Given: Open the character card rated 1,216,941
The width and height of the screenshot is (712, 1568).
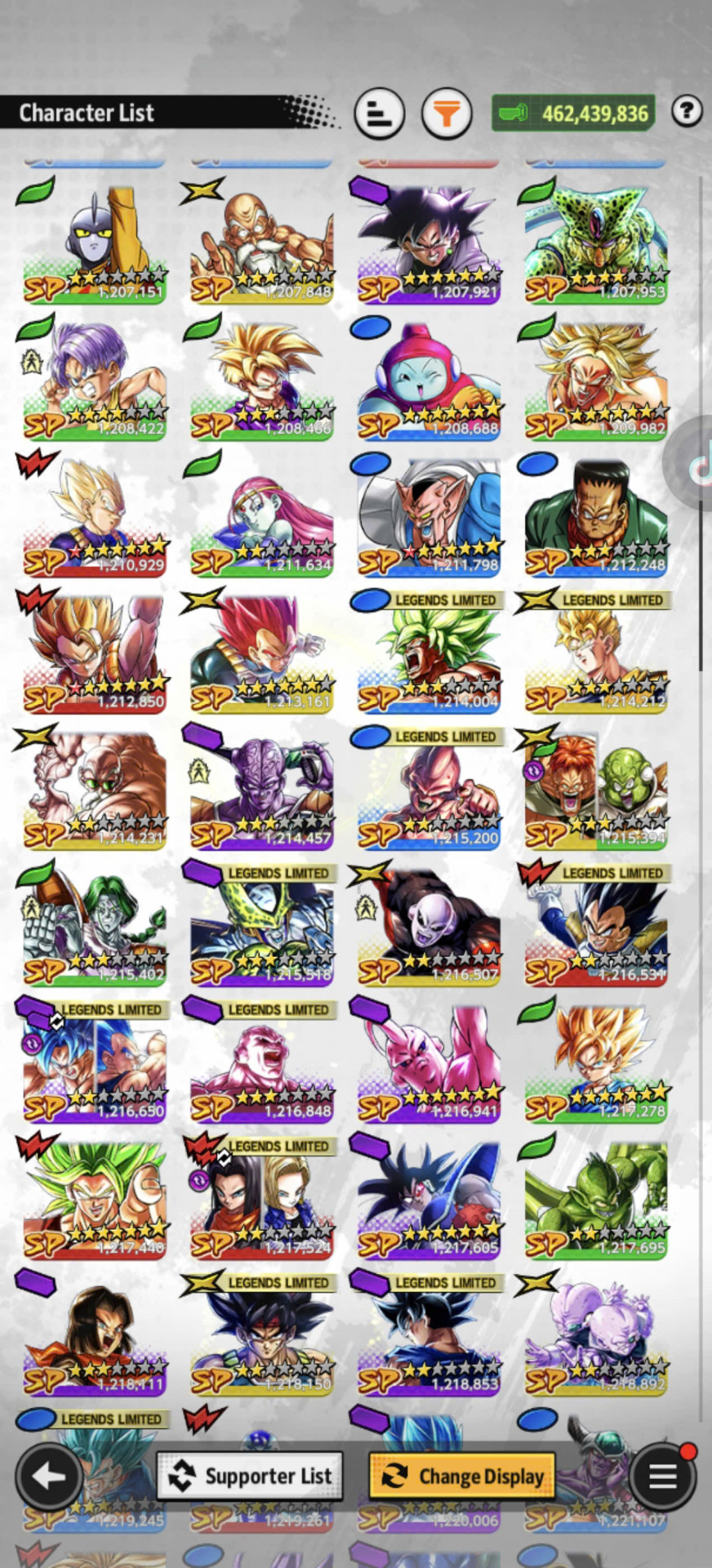Looking at the screenshot, I should pyautogui.click(x=429, y=1062).
